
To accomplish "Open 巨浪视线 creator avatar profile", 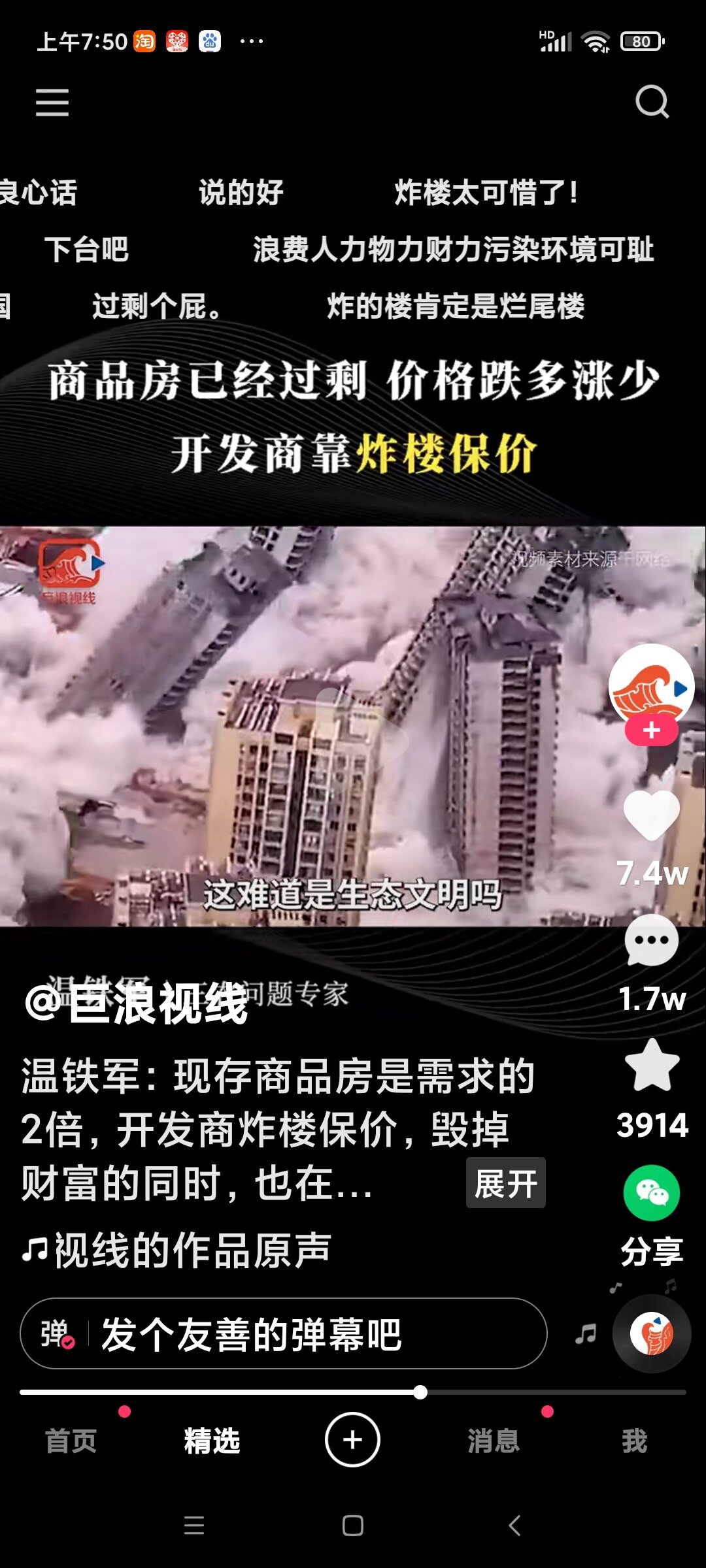I will pos(651,685).
